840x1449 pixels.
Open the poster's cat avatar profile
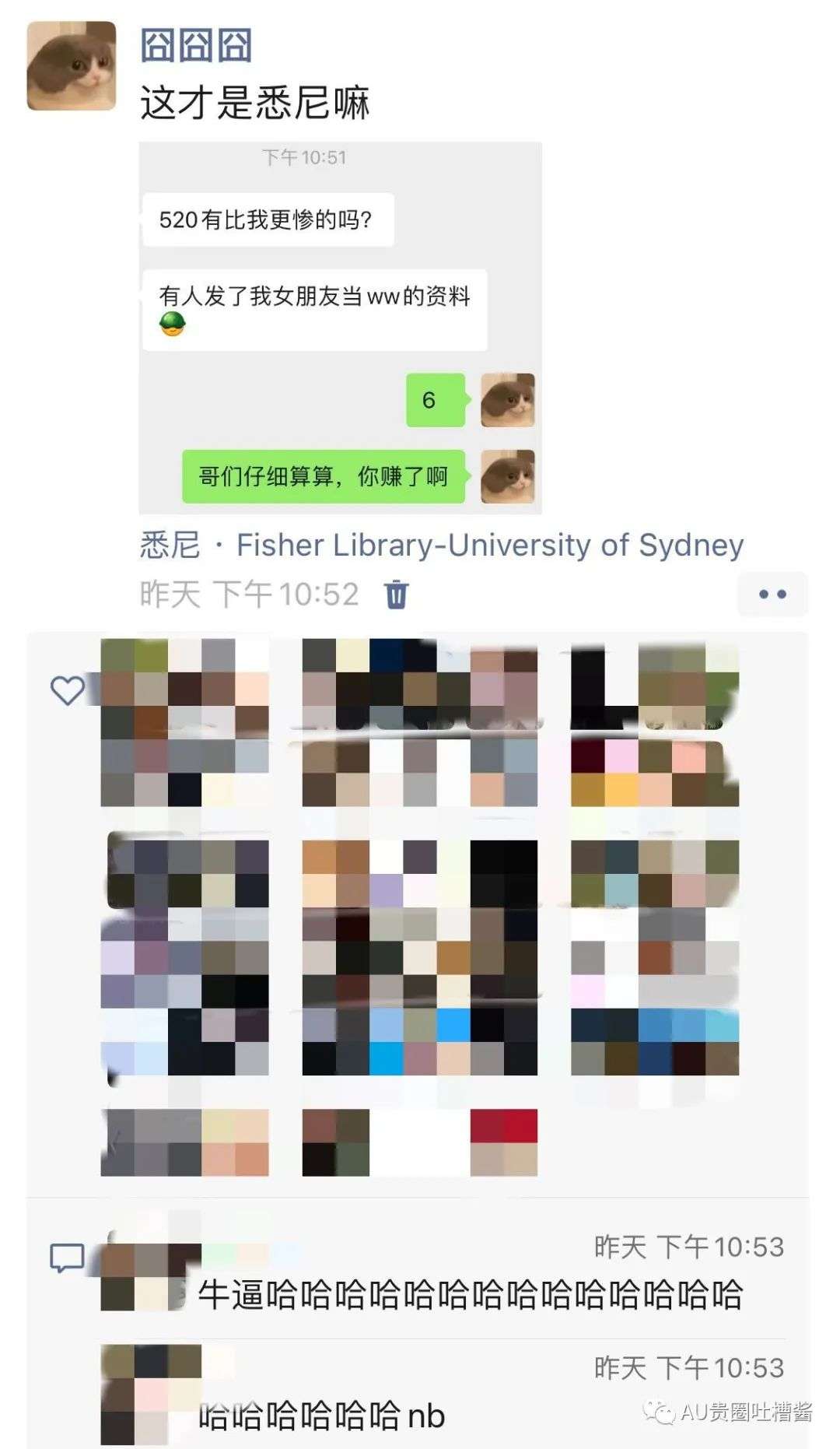pos(72,66)
